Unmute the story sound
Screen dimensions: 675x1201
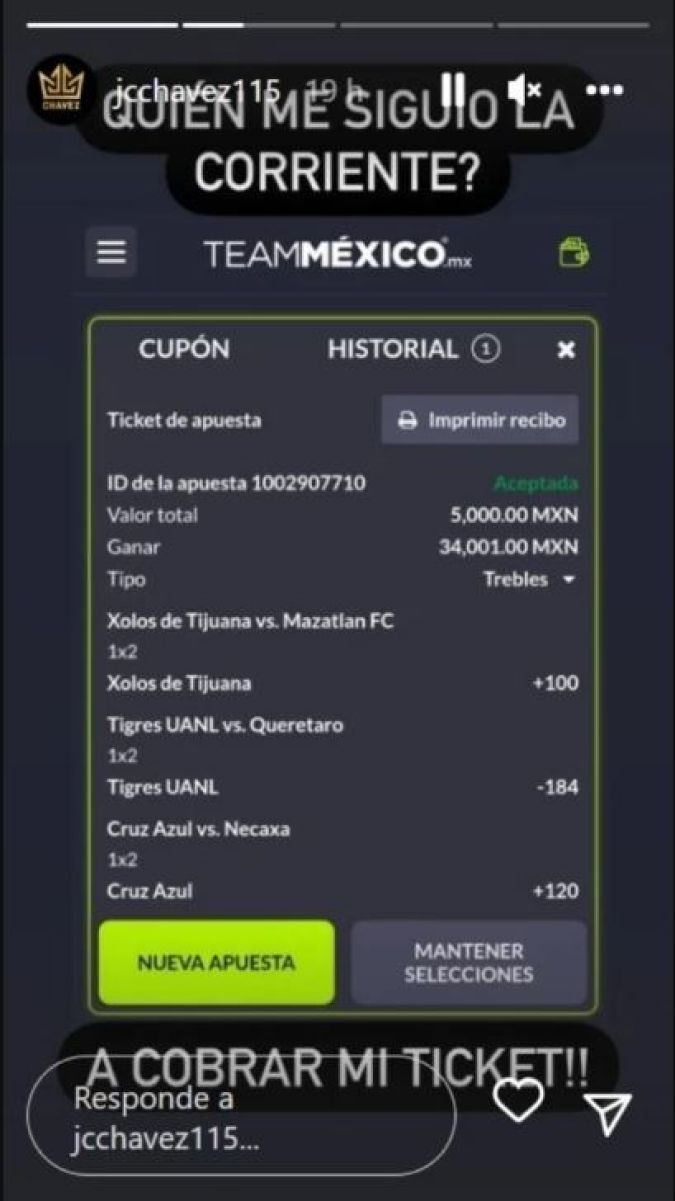click(522, 90)
